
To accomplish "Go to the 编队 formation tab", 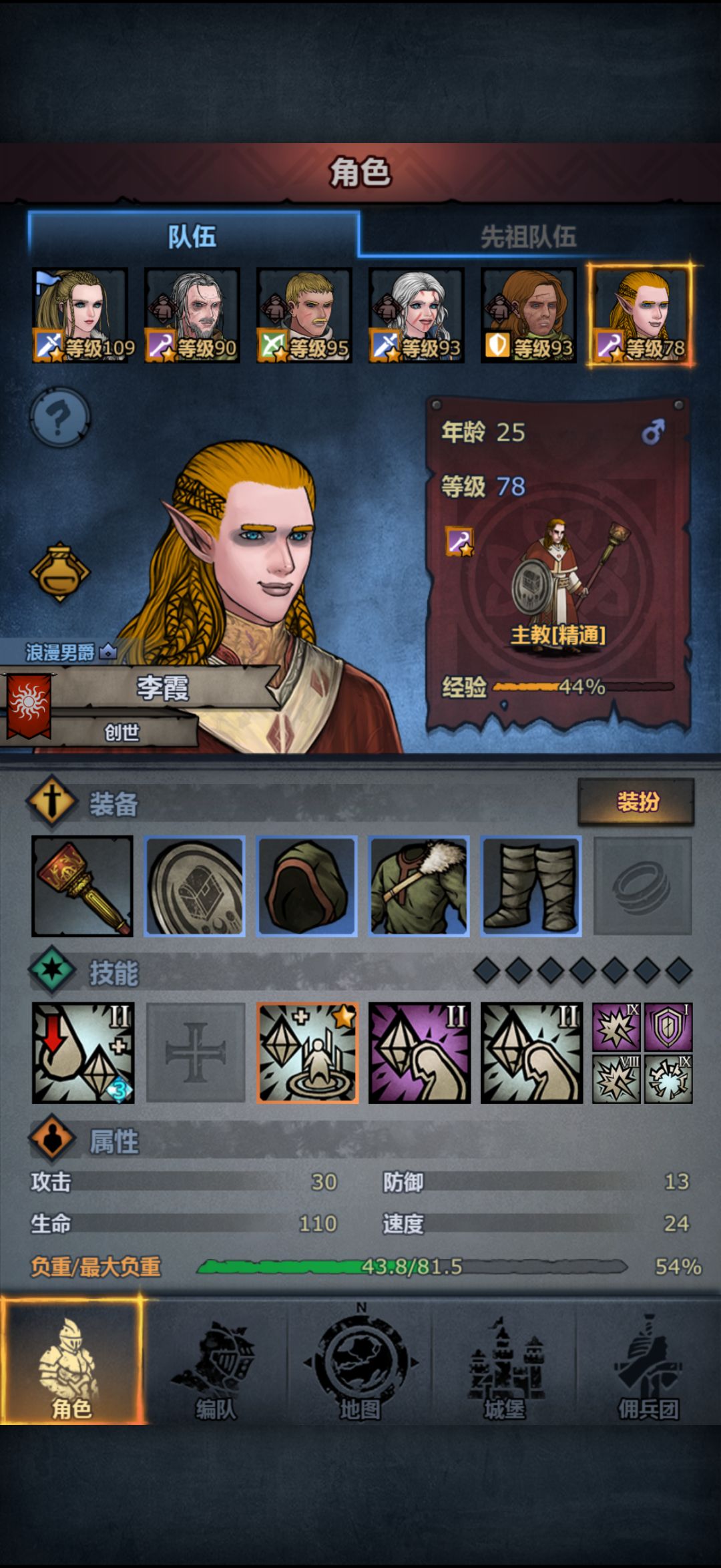I will point(216,1366).
